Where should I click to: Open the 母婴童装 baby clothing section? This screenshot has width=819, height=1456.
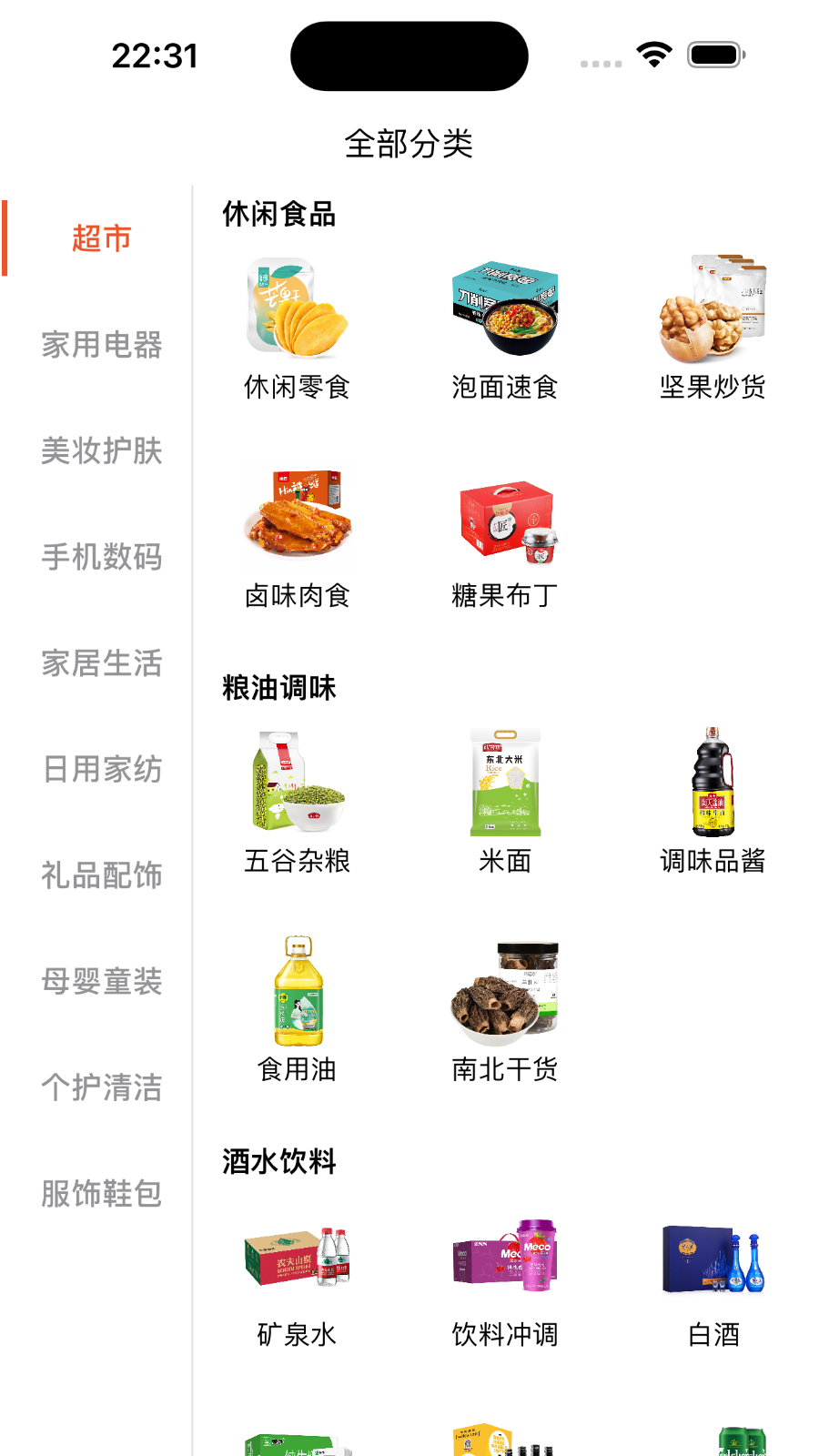(102, 983)
